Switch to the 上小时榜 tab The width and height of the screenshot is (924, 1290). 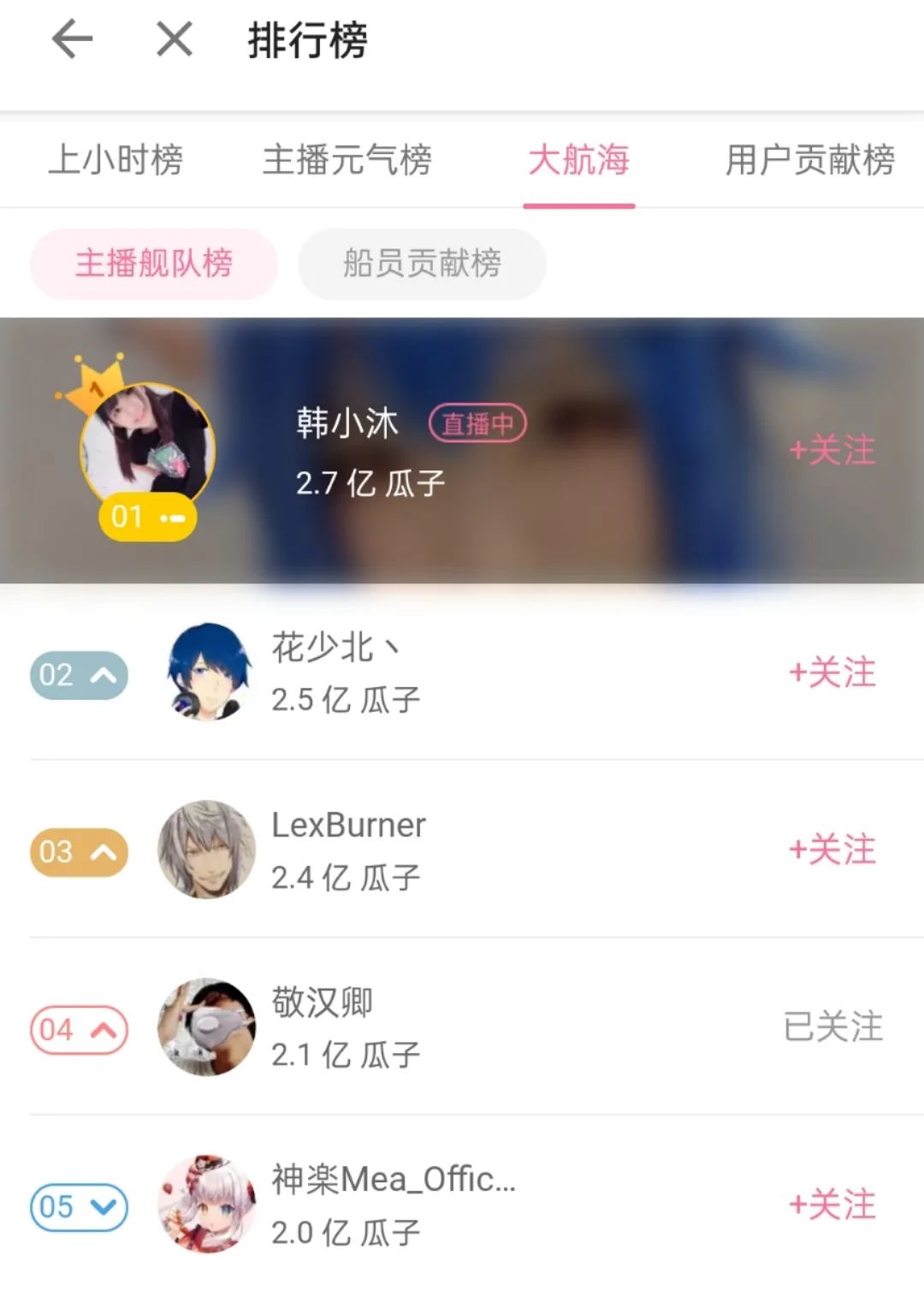115,160
